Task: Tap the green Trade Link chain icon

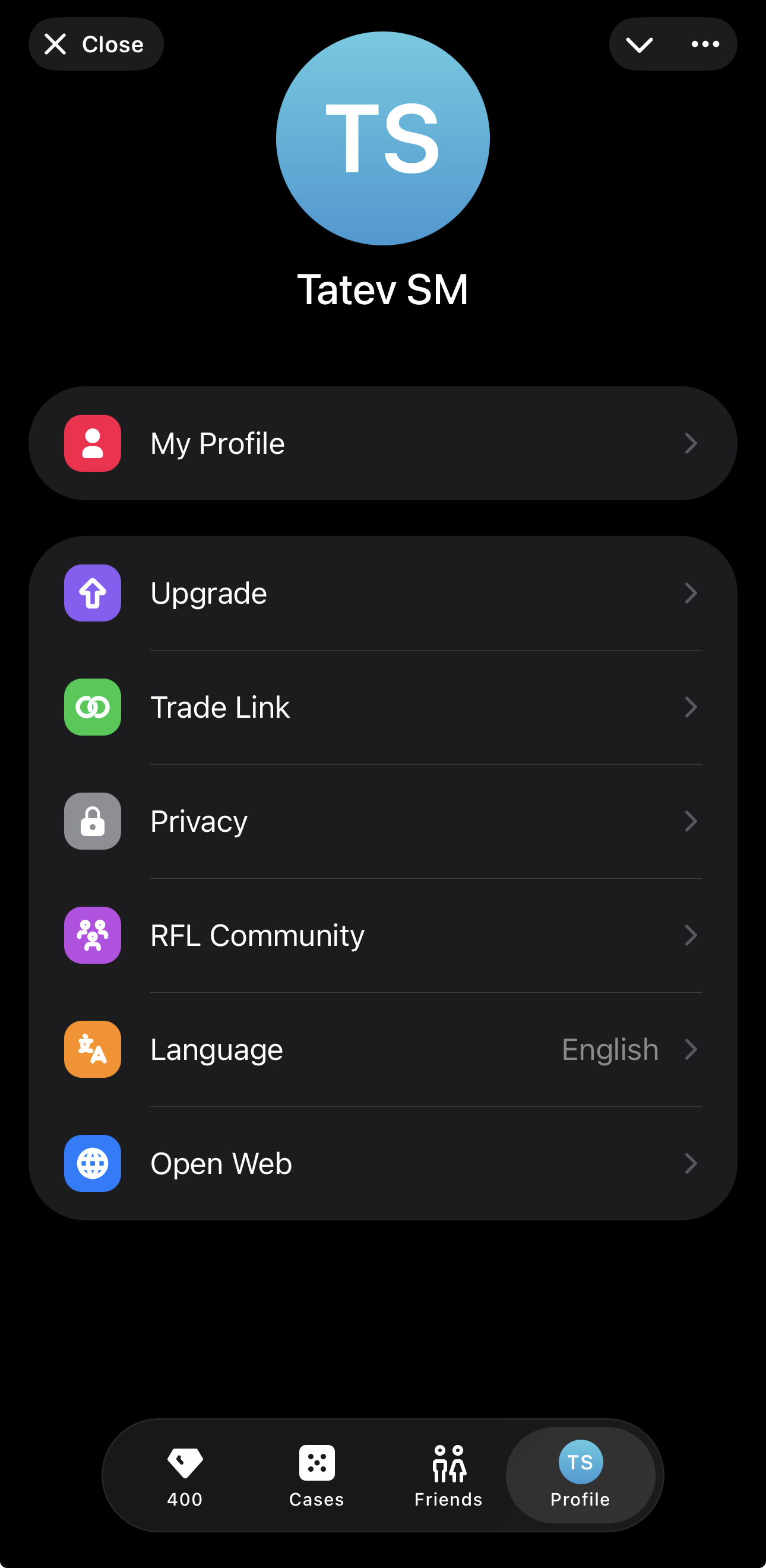Action: coord(92,706)
